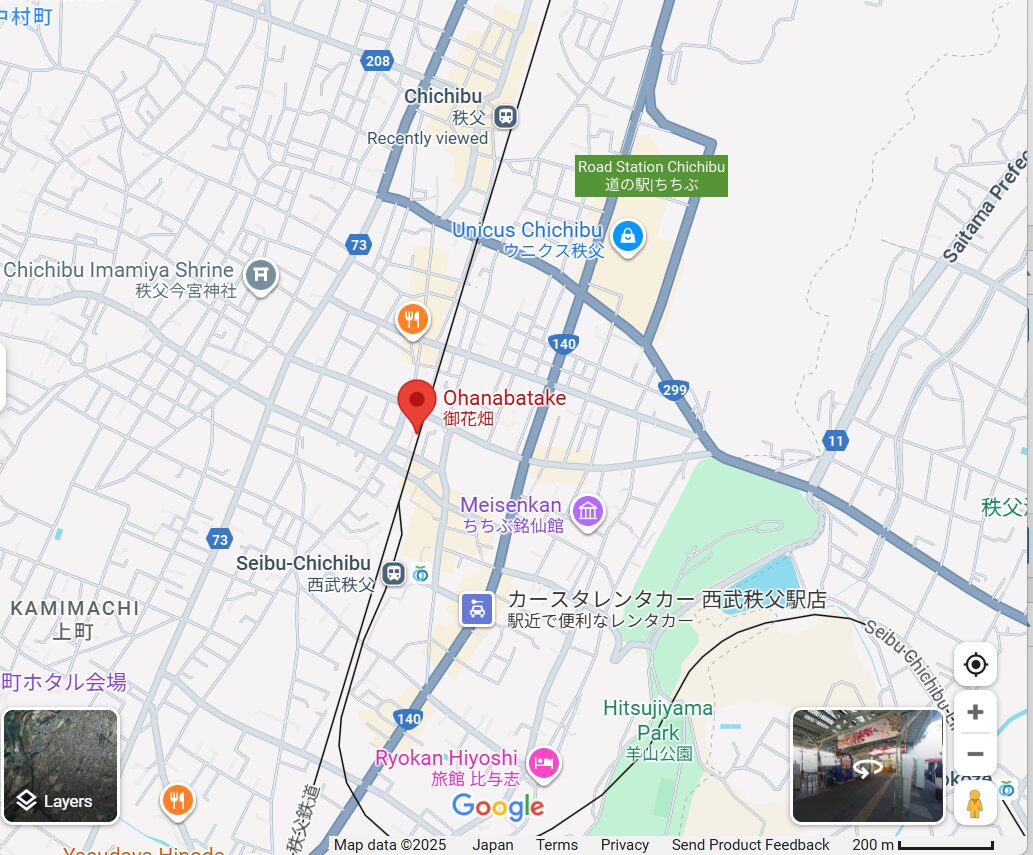Open Send Product Feedback link
This screenshot has height=855, width=1033.
pos(750,845)
